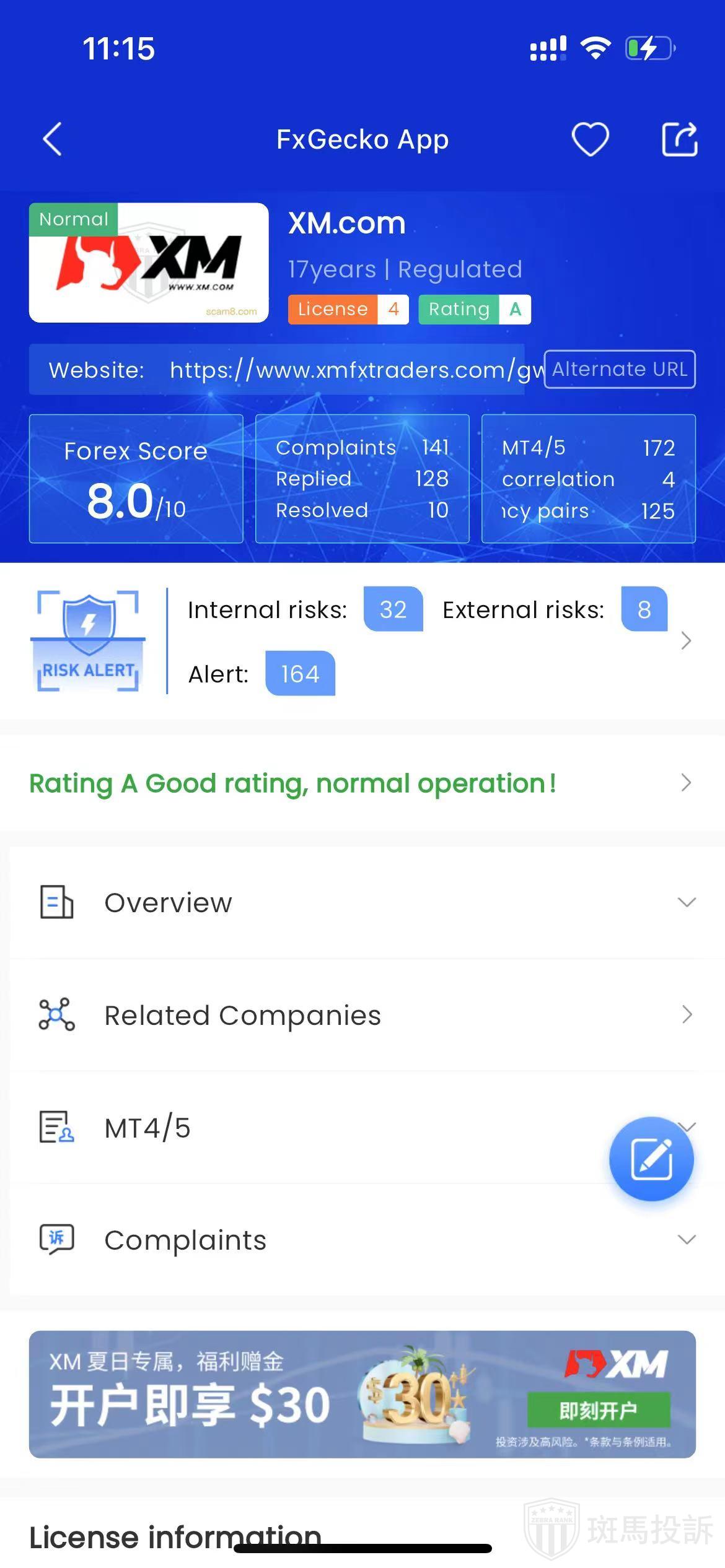This screenshot has height=1568, width=725.
Task: Tap the Alternate URL button
Action: coord(619,370)
